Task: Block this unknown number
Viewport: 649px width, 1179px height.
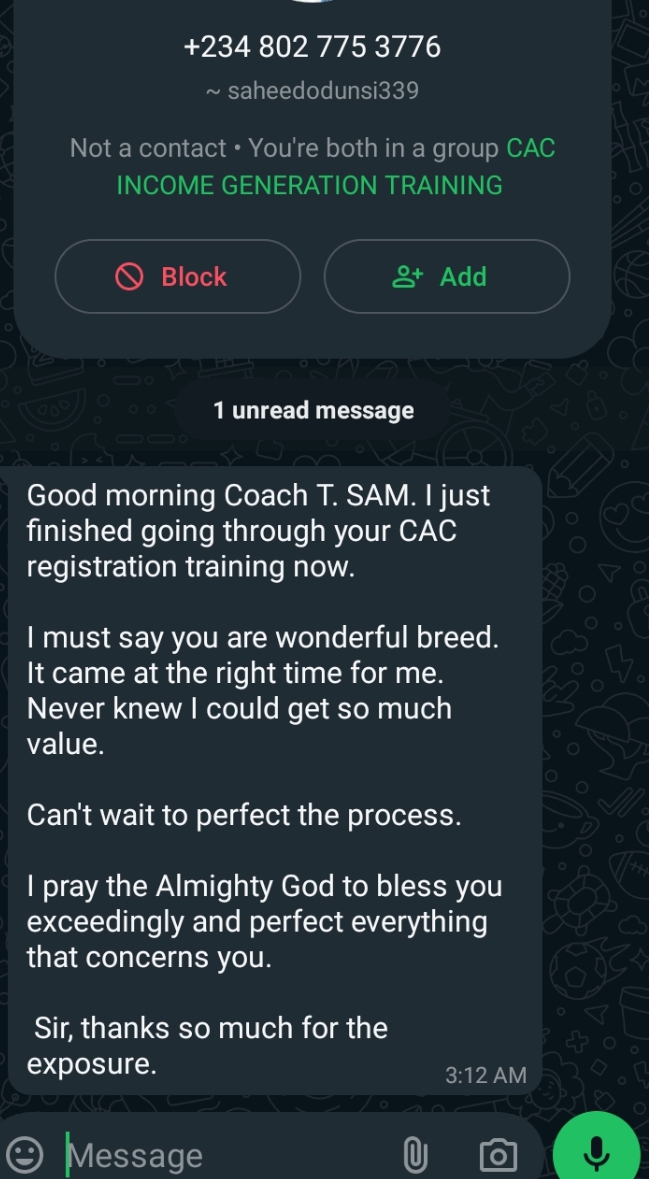Action: (177, 277)
